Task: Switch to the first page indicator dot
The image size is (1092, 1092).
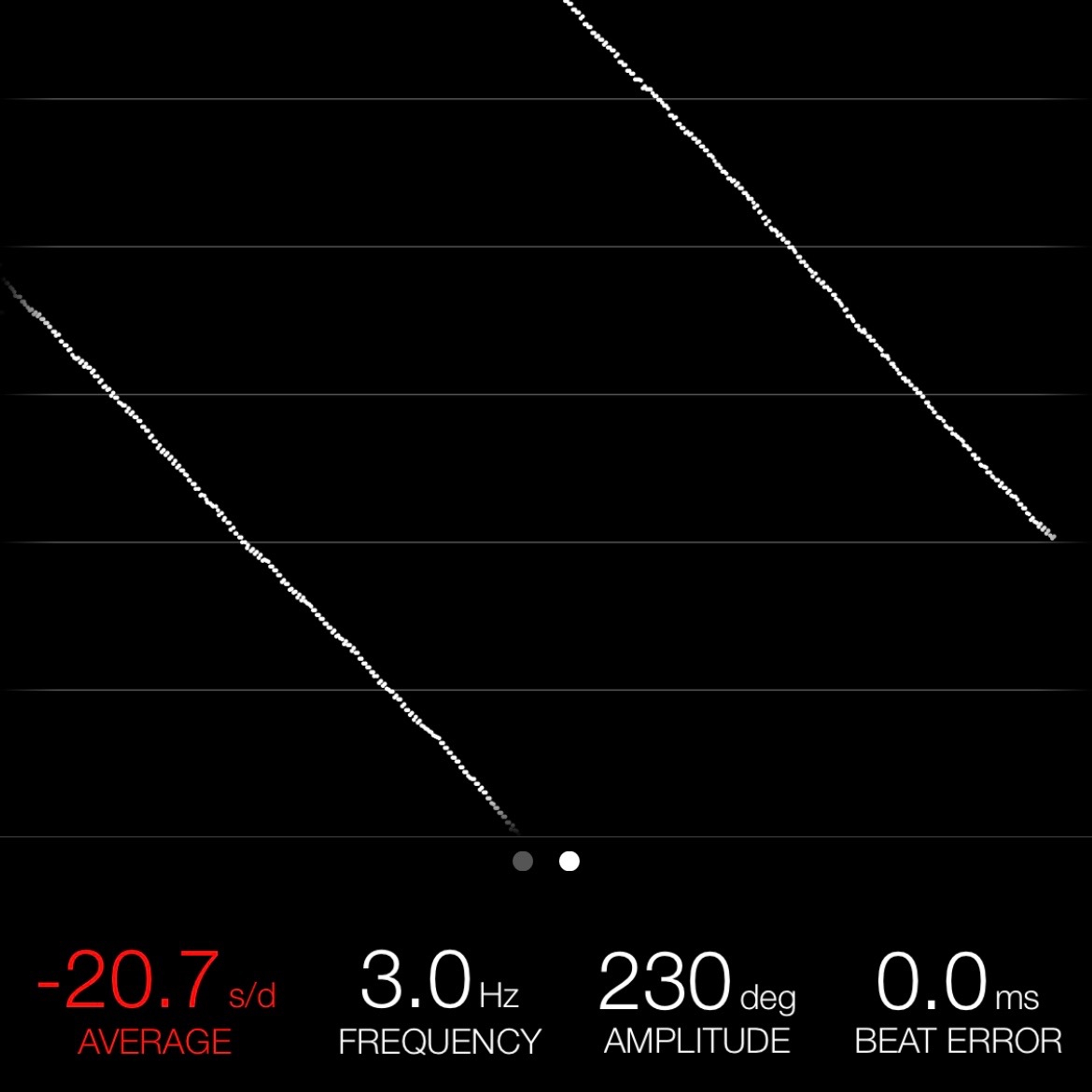Action: coord(522,861)
